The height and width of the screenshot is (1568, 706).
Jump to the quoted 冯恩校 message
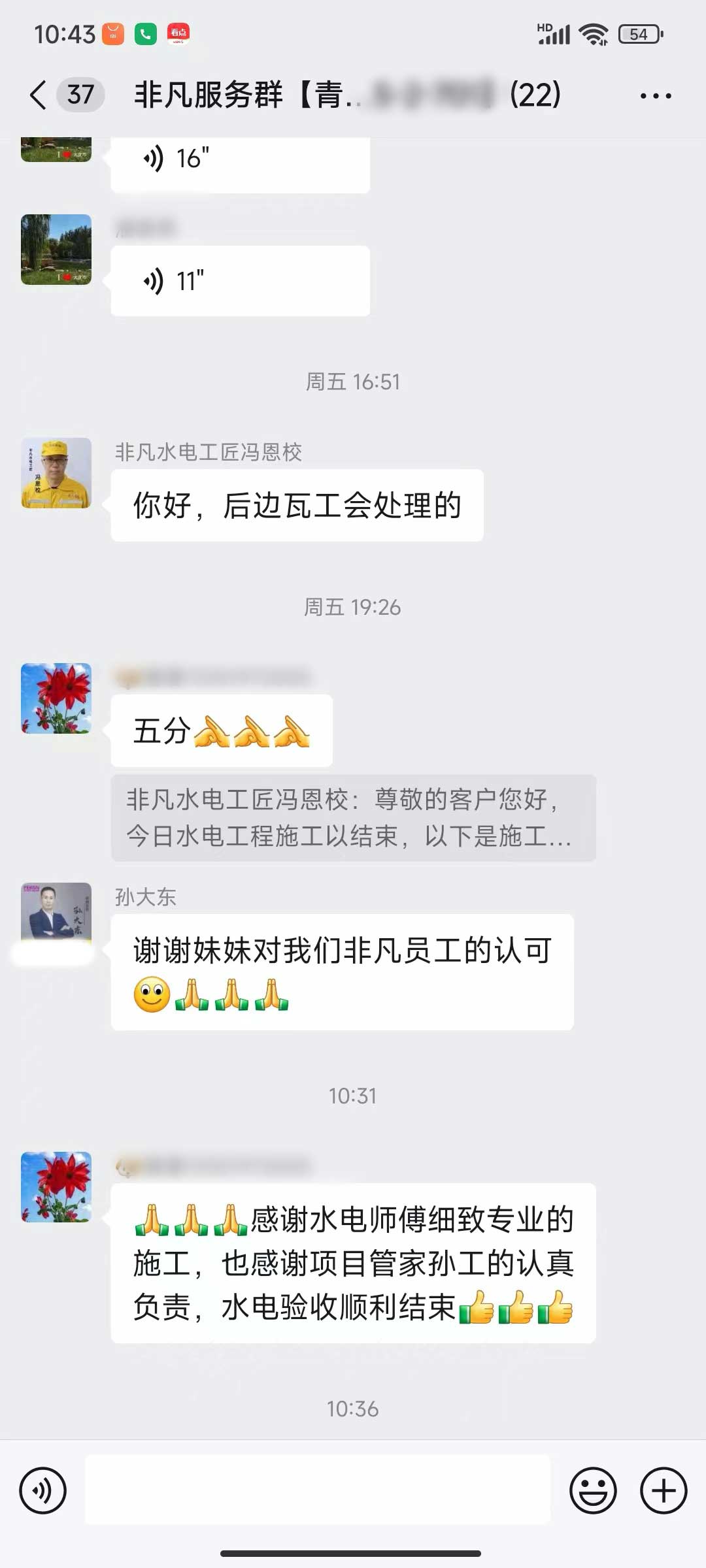tap(353, 818)
